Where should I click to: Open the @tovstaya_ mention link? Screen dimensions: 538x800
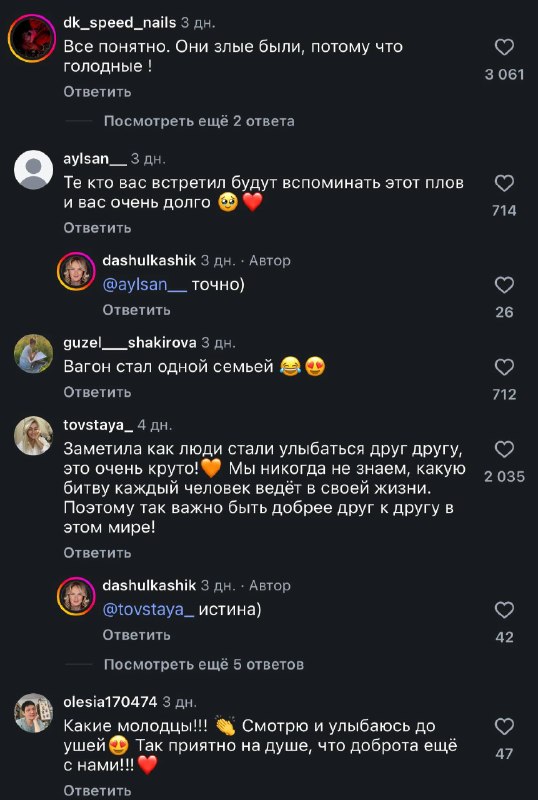[x=148, y=610]
